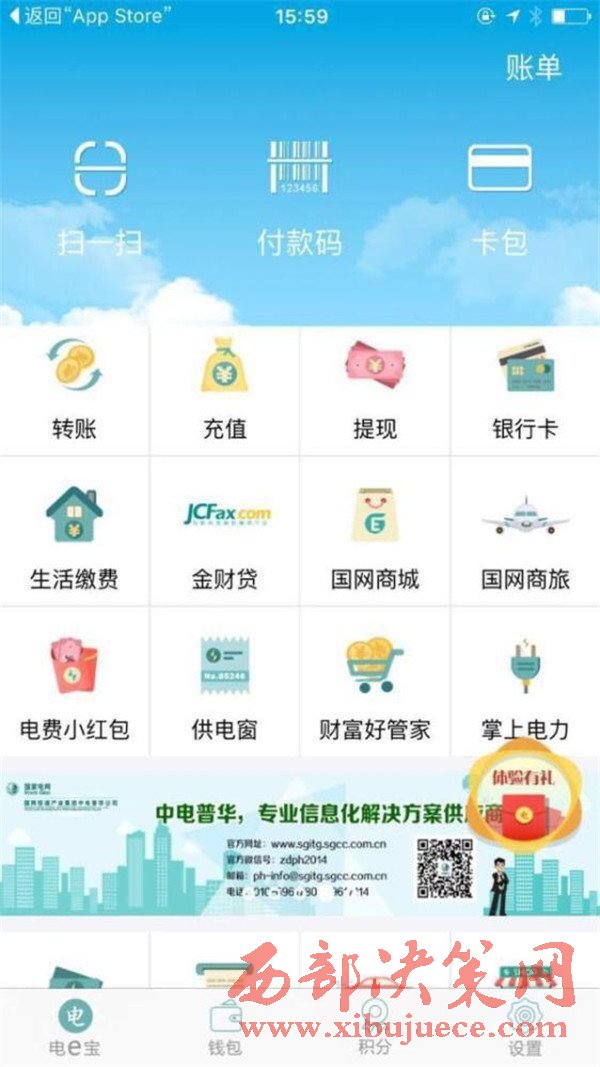Launch 财富好管家 wealth manager
600x1067 pixels.
point(375,689)
